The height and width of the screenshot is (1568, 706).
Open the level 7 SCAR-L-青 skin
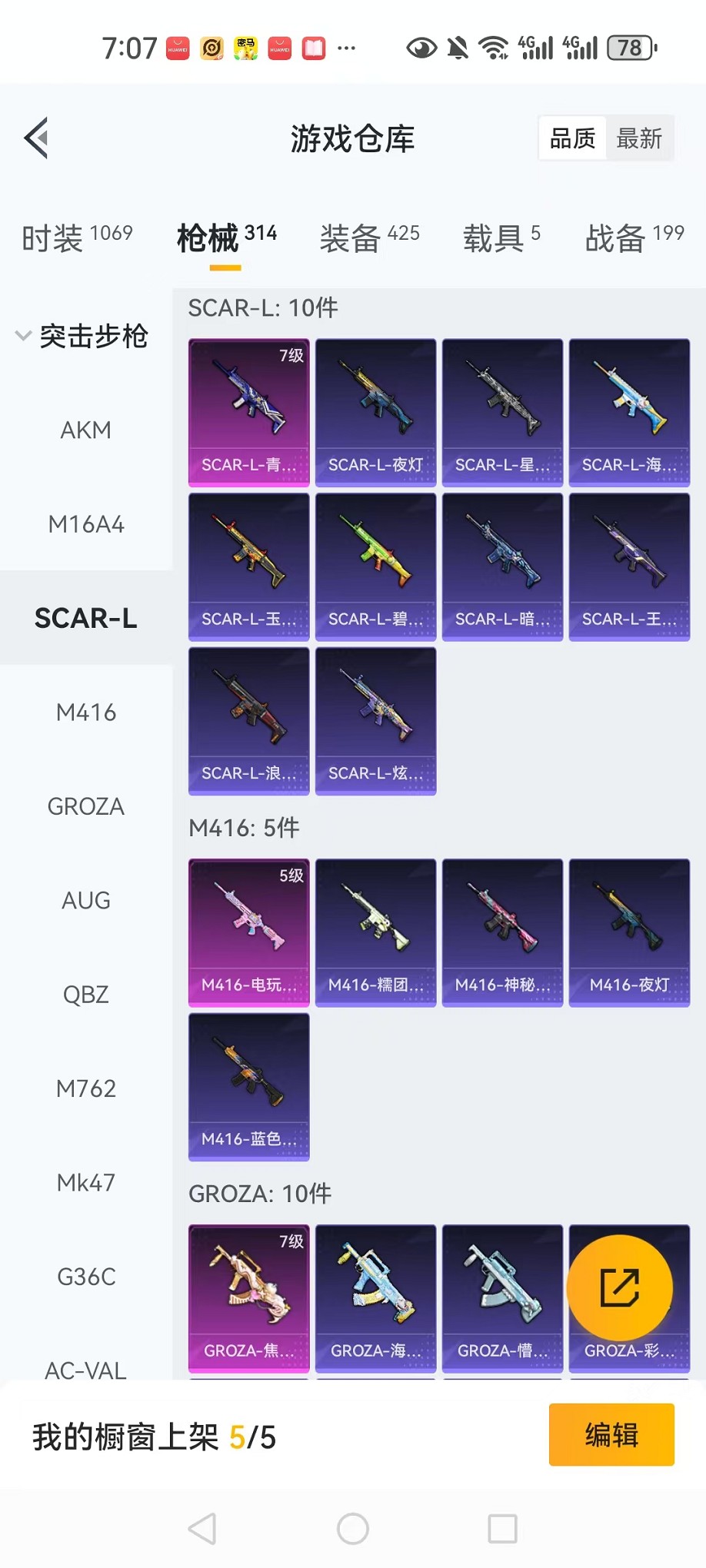coord(249,413)
